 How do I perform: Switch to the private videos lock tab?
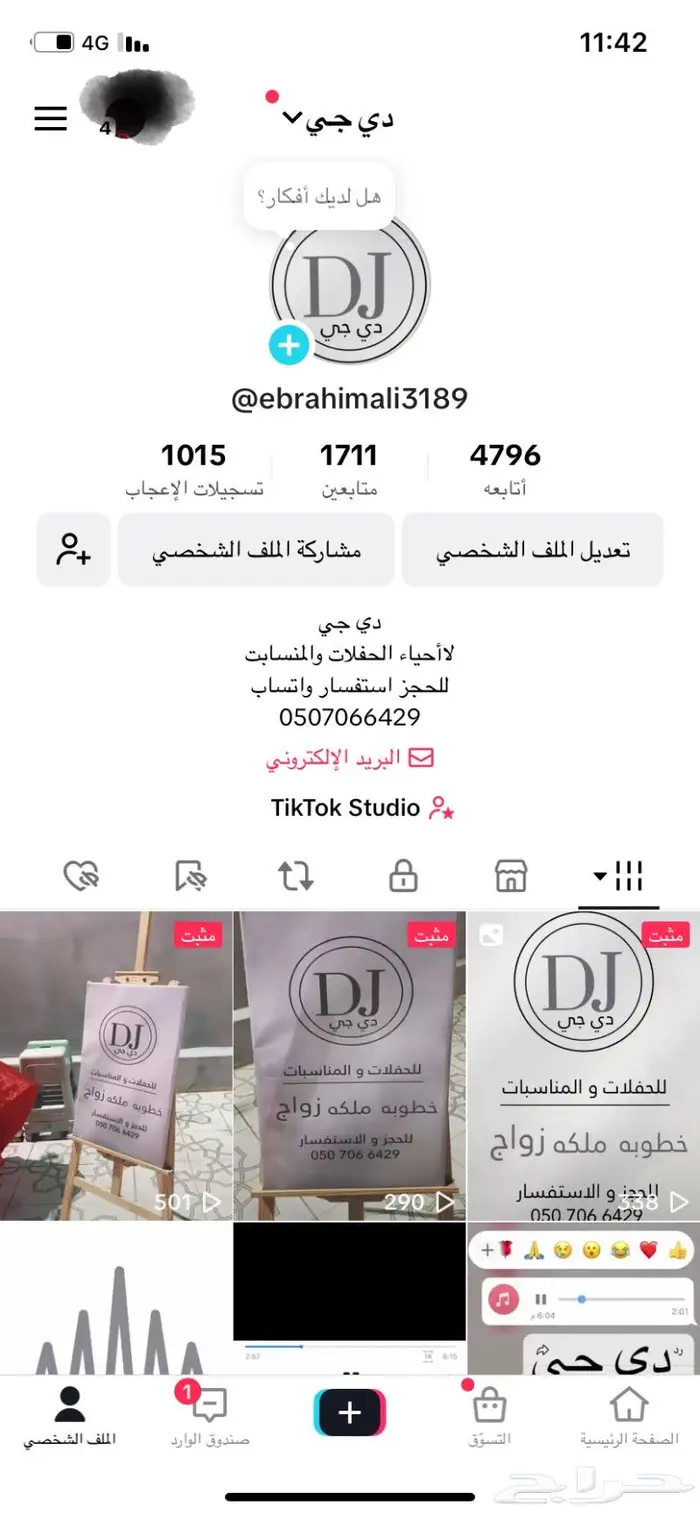pyautogui.click(x=402, y=877)
